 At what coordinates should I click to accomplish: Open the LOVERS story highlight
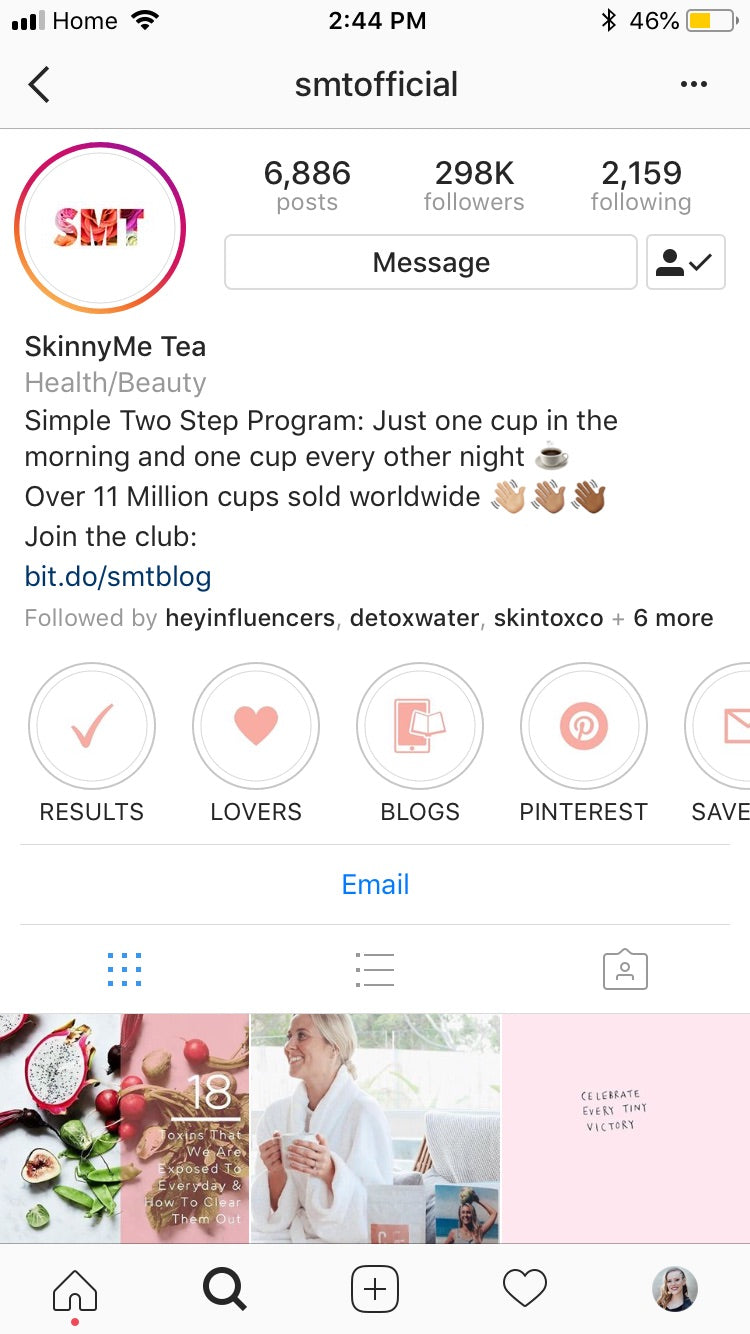click(256, 726)
